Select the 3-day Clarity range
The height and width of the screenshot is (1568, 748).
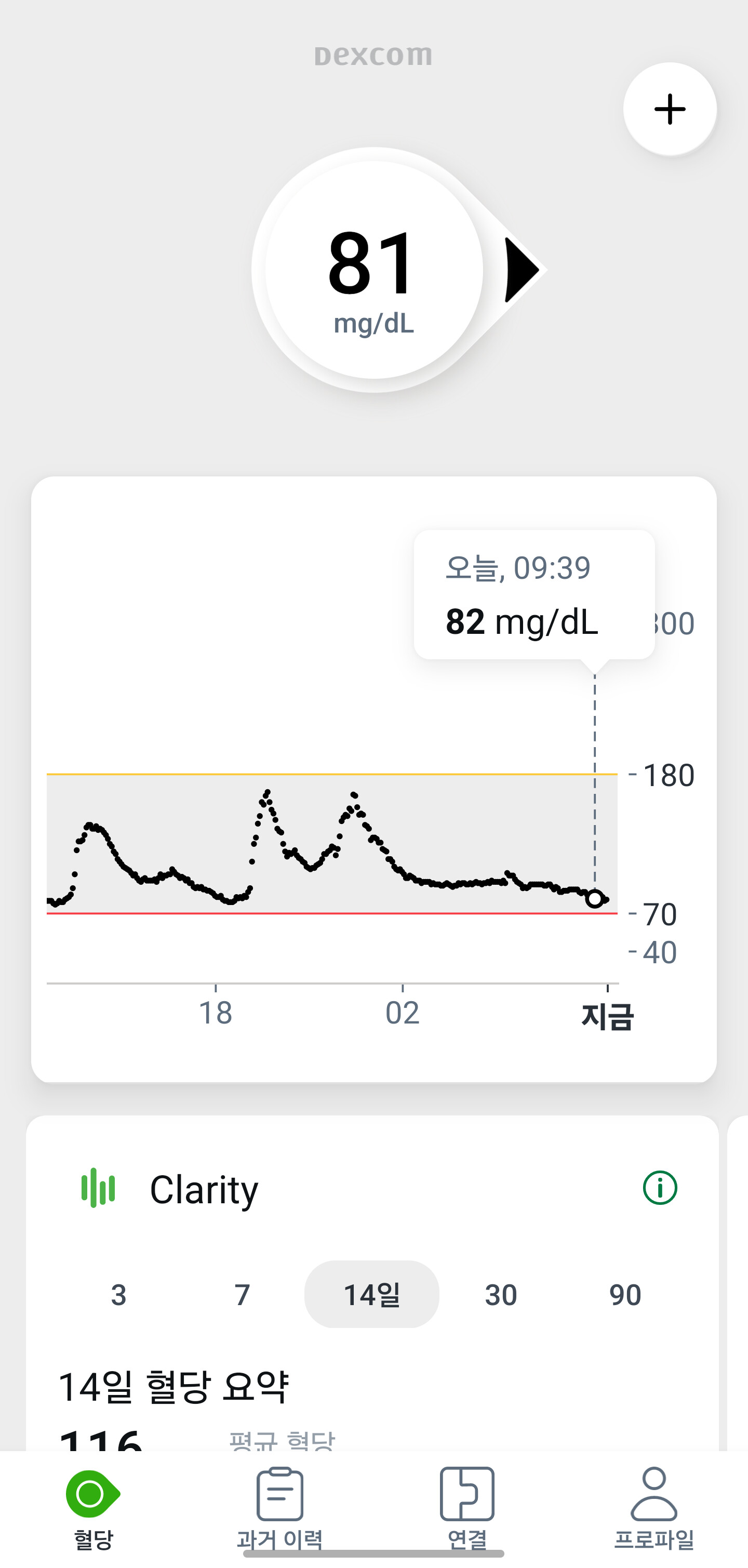[x=118, y=1295]
